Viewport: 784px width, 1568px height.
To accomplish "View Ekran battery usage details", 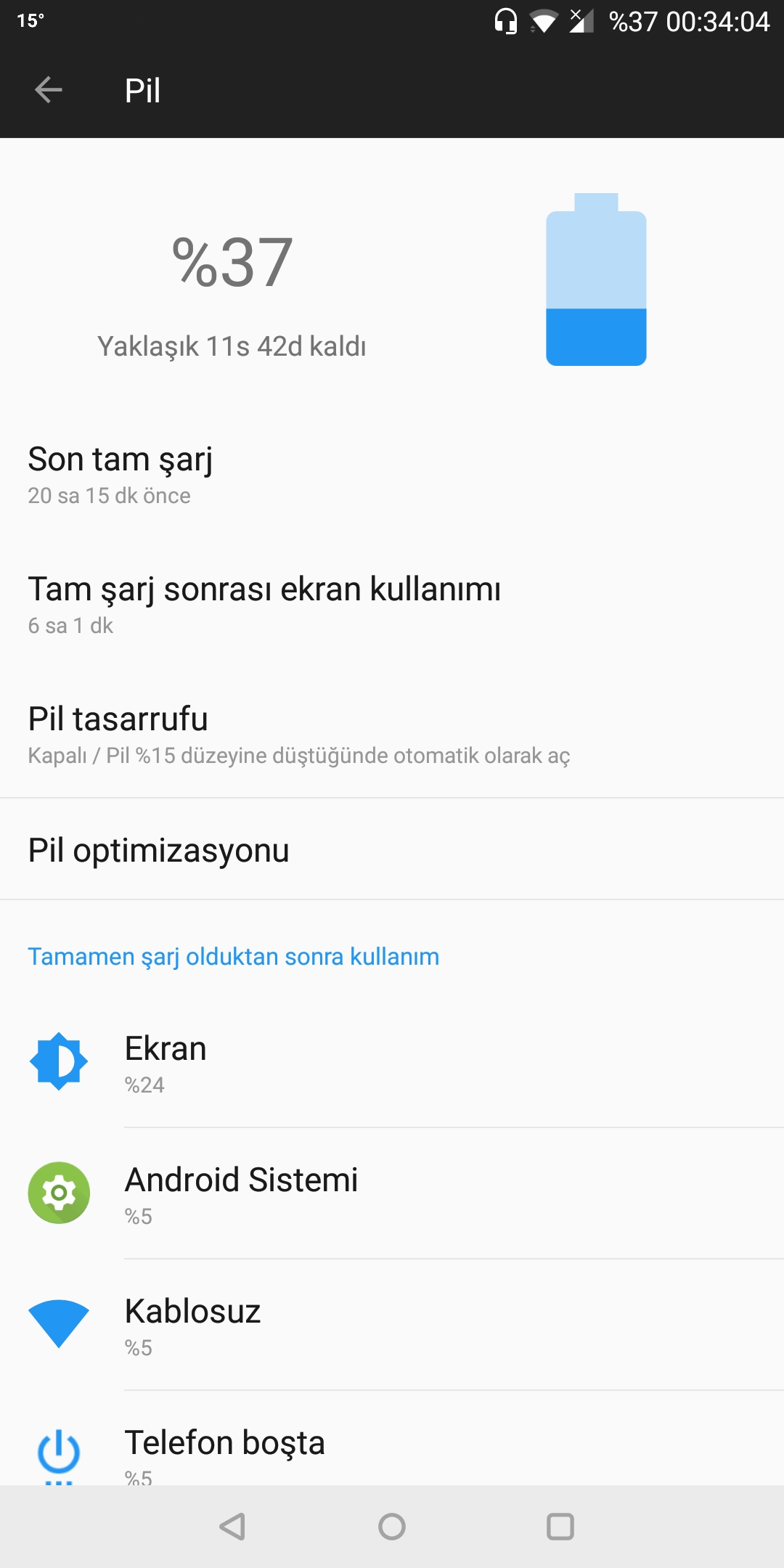I will coord(392,1061).
